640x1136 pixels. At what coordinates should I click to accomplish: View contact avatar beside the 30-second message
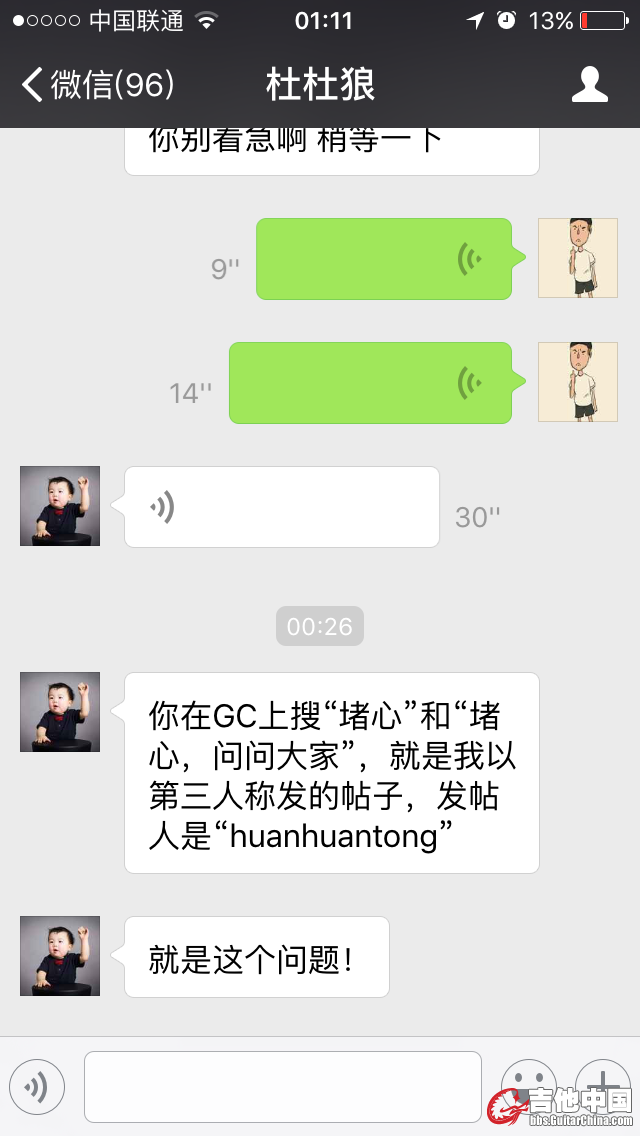click(x=60, y=506)
